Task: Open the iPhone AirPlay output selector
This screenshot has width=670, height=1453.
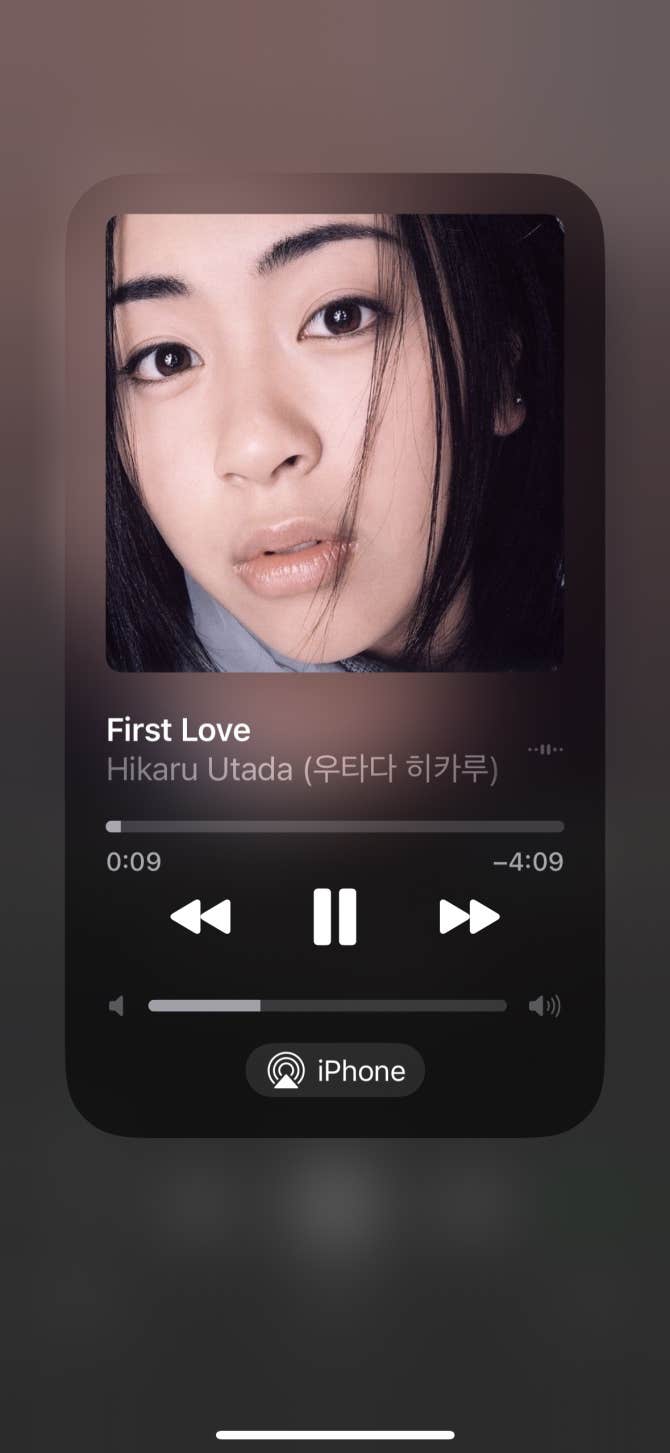Action: coord(335,1071)
